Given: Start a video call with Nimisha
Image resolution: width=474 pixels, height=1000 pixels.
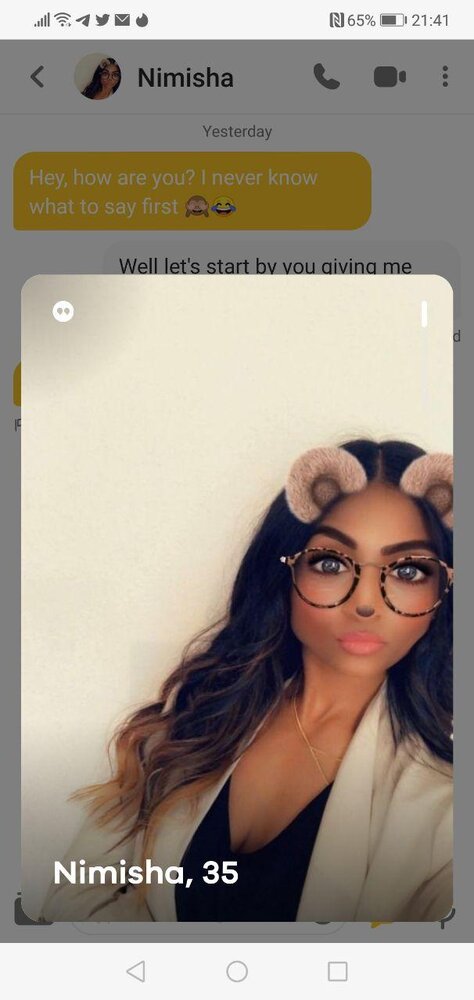Looking at the screenshot, I should click(x=389, y=77).
